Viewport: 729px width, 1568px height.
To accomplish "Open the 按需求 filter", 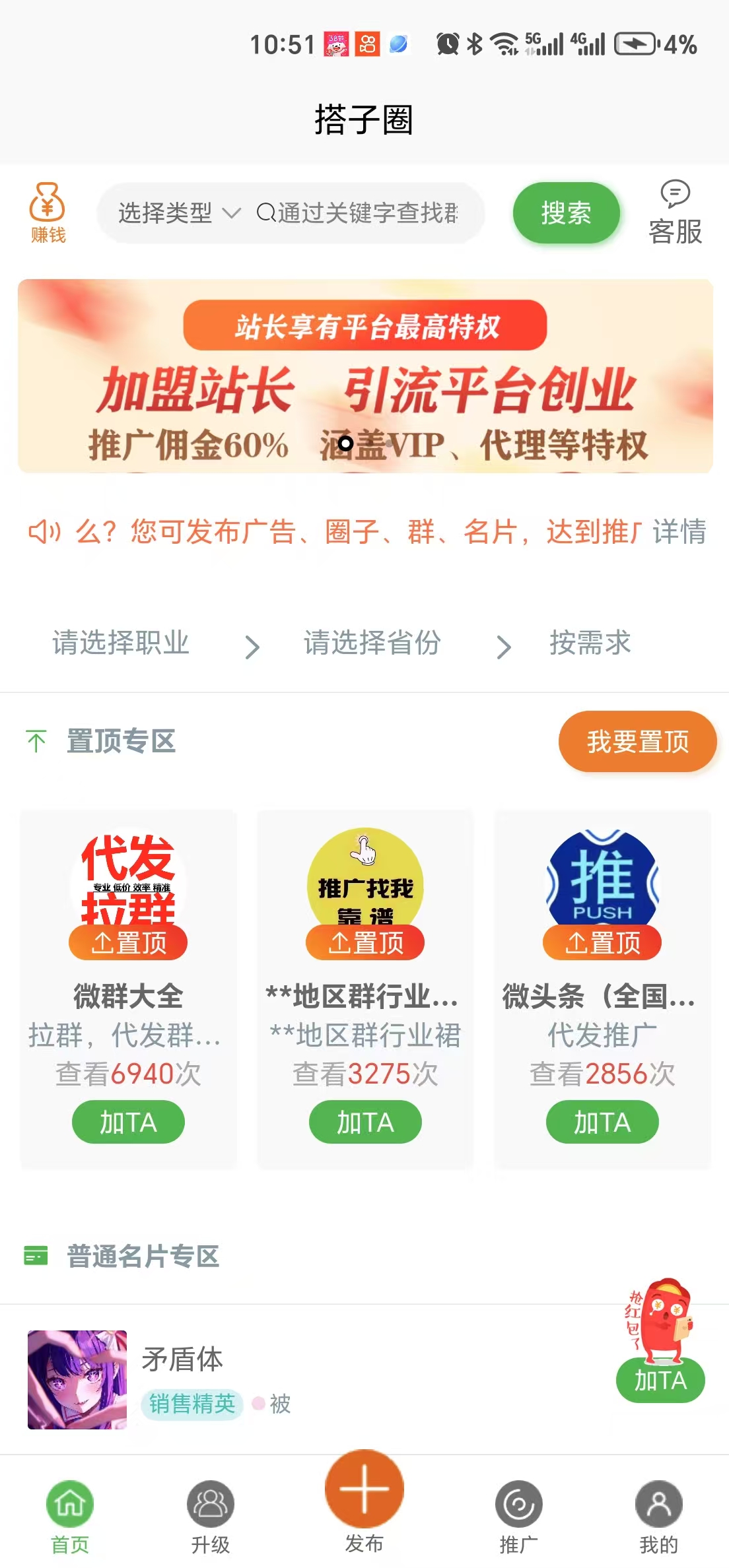I will point(590,643).
